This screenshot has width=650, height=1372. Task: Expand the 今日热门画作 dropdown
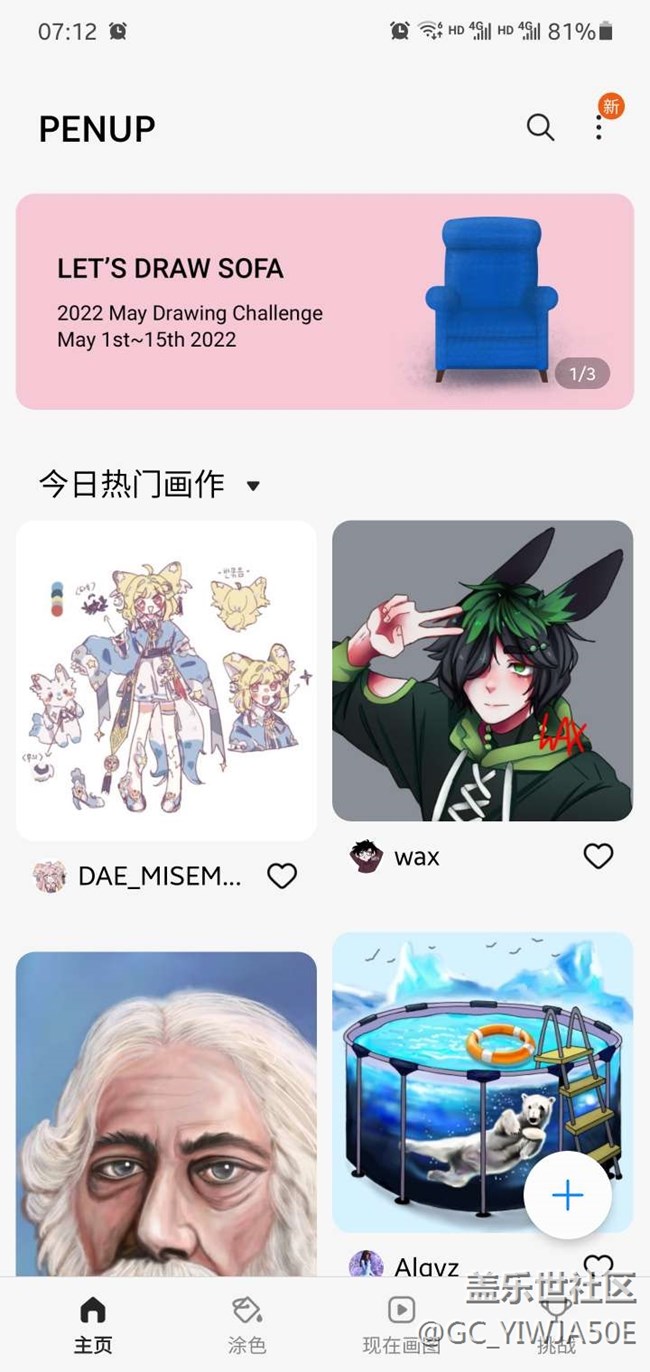coord(253,486)
